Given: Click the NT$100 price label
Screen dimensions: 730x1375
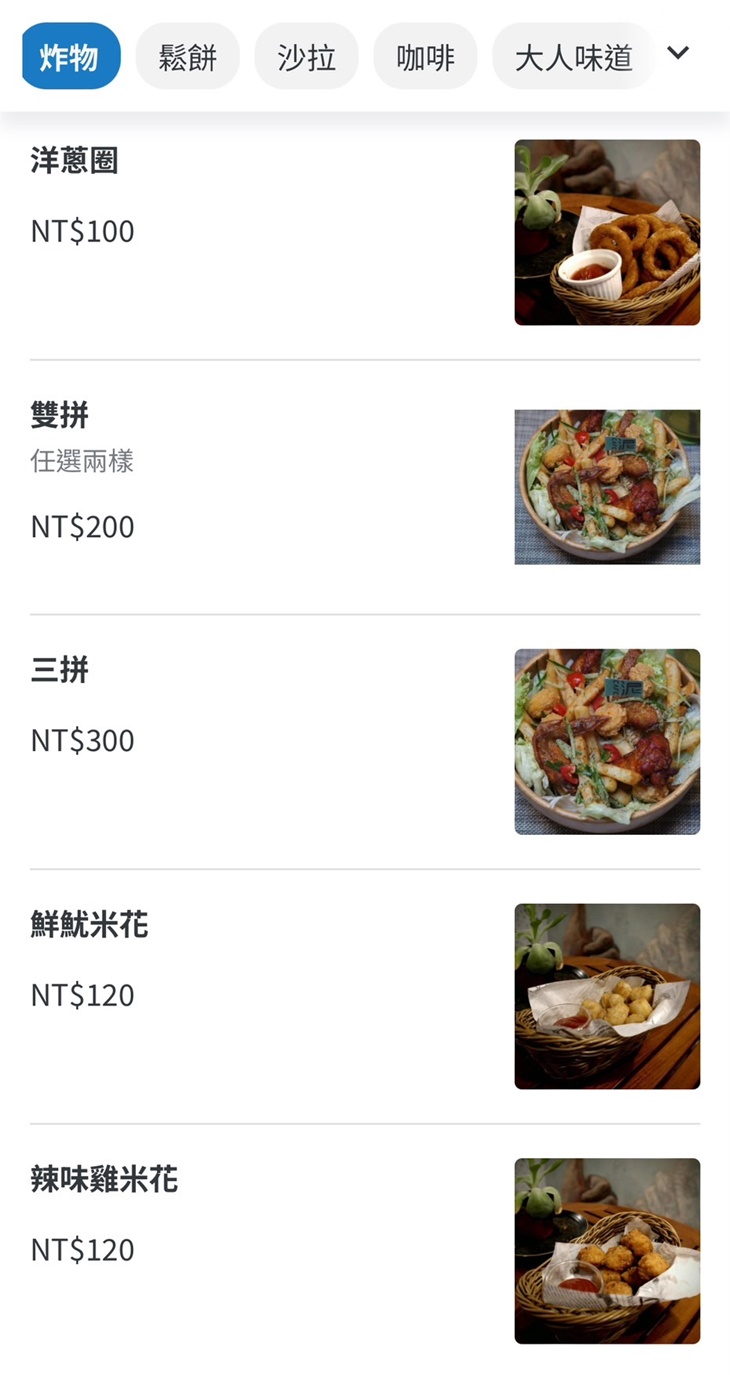Looking at the screenshot, I should click(81, 231).
